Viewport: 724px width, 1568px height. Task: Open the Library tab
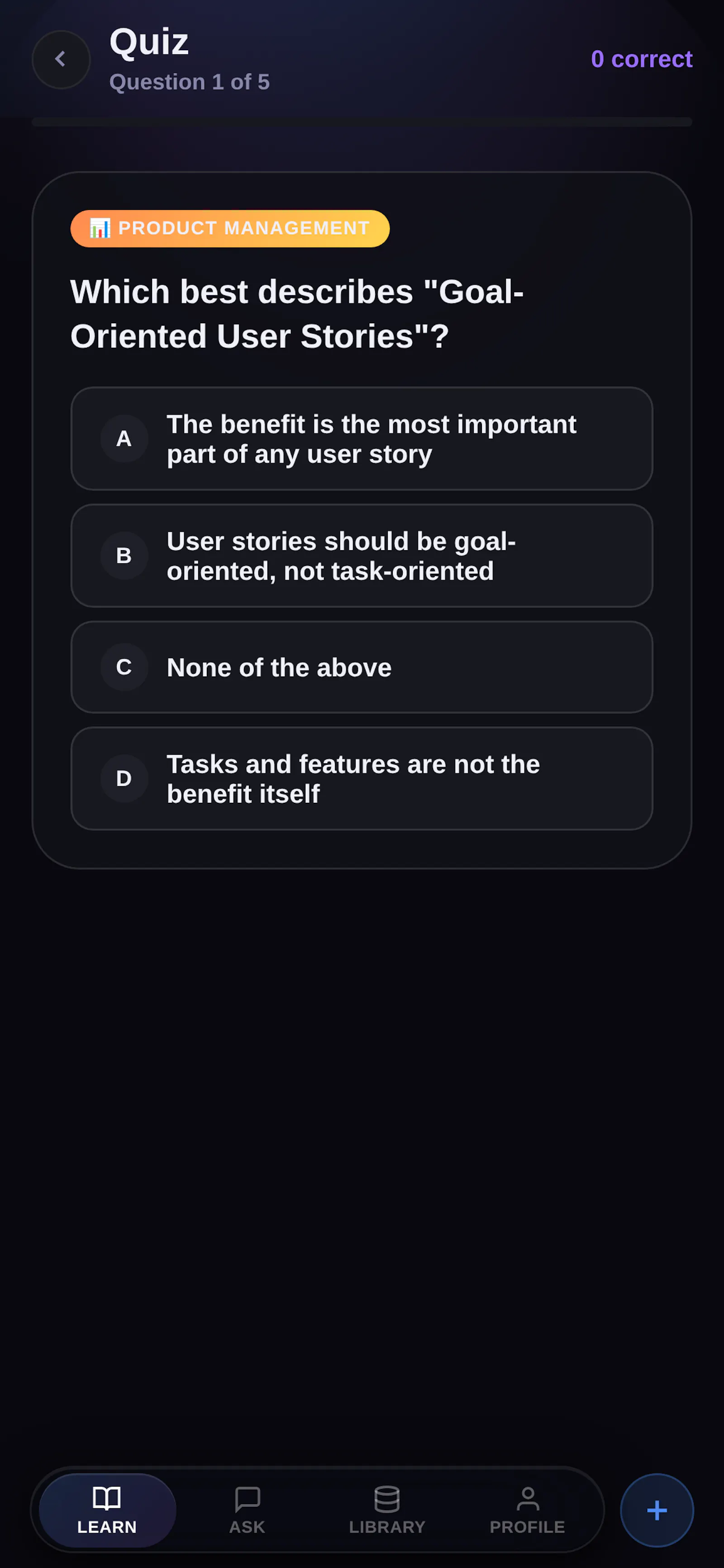click(x=387, y=1510)
